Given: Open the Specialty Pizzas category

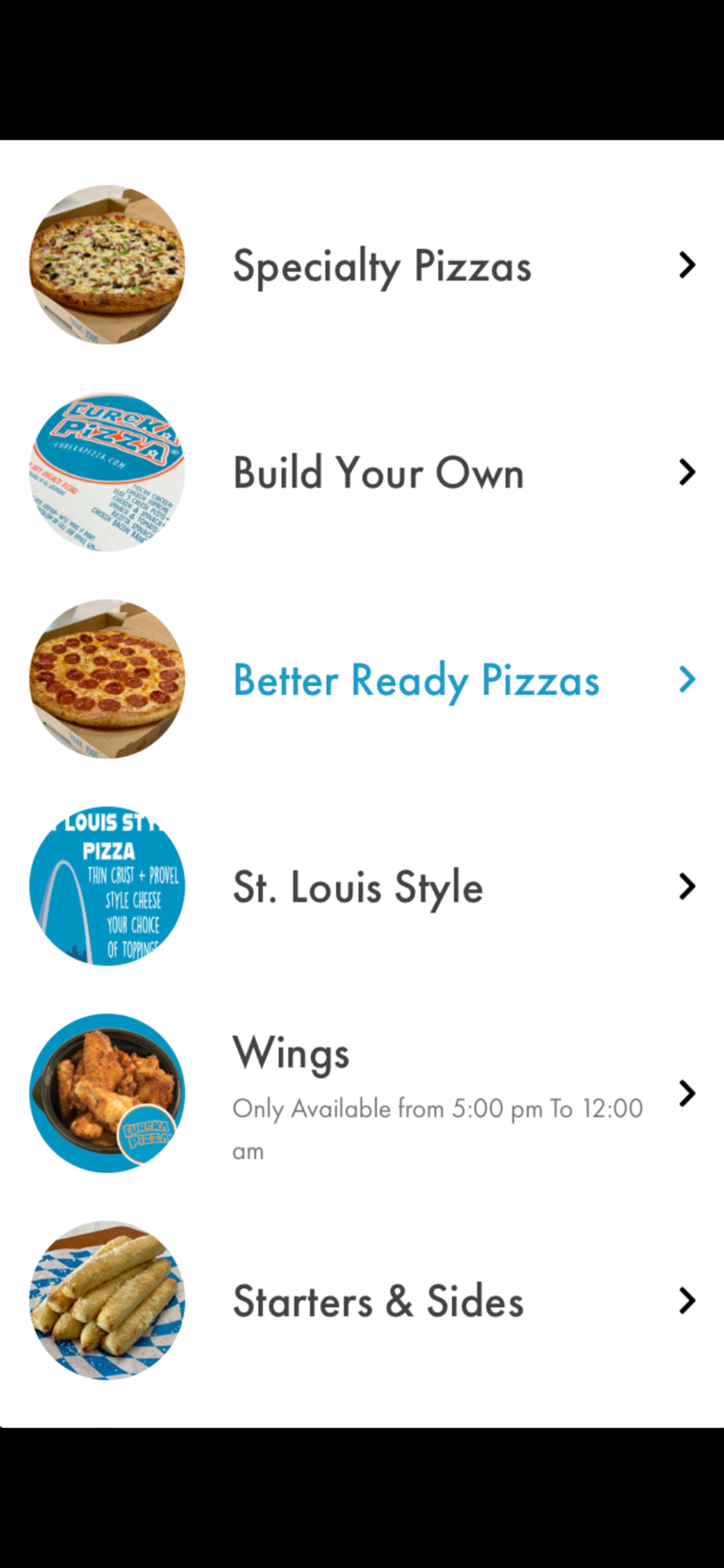Looking at the screenshot, I should click(x=382, y=266).
